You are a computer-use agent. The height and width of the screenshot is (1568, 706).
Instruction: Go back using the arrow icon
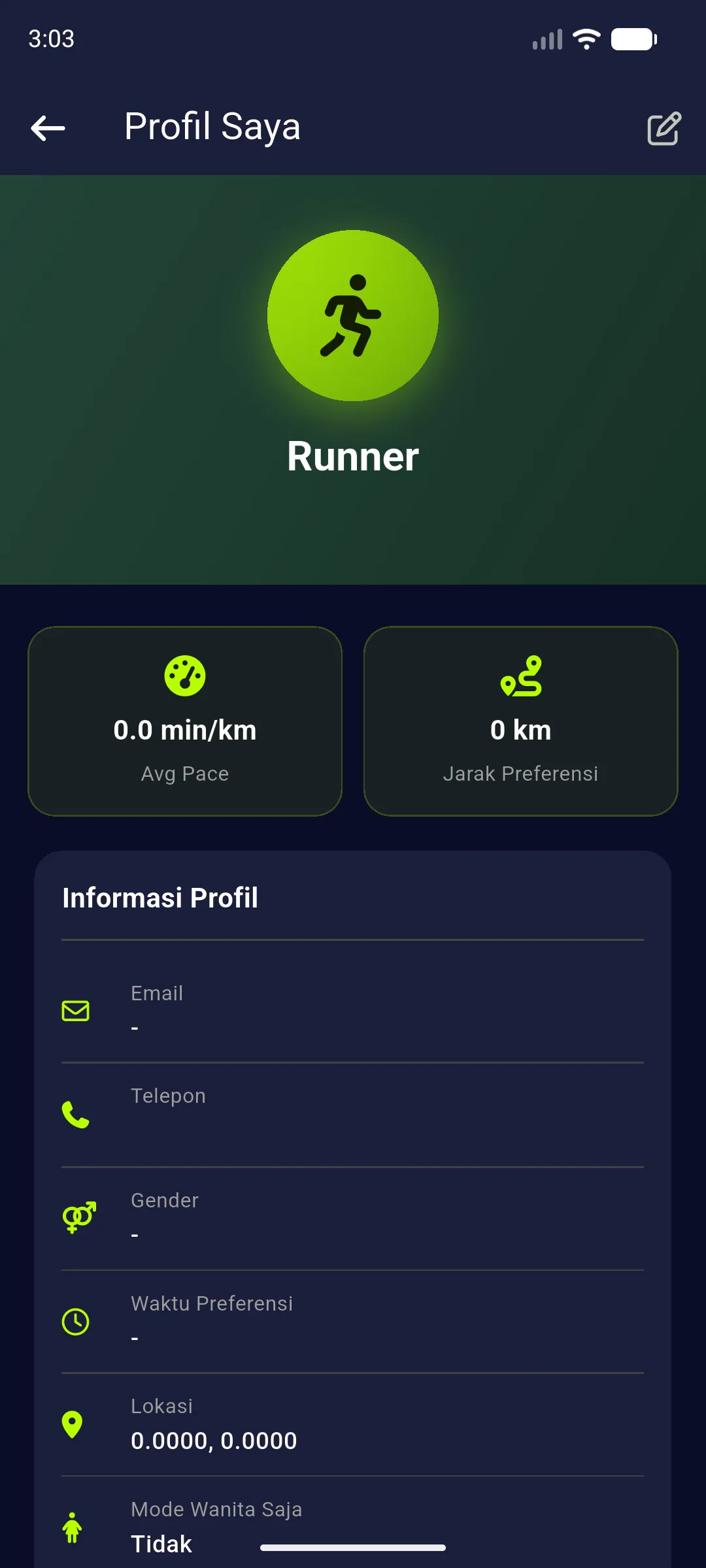click(48, 128)
